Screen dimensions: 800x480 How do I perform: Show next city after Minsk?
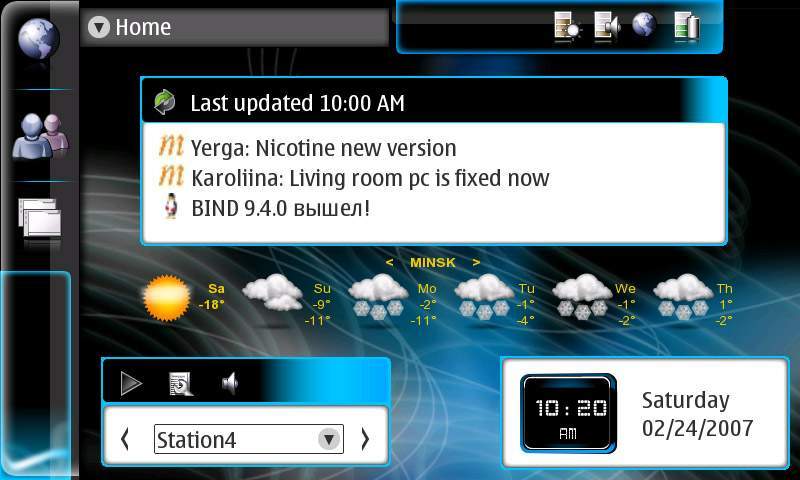coord(476,263)
